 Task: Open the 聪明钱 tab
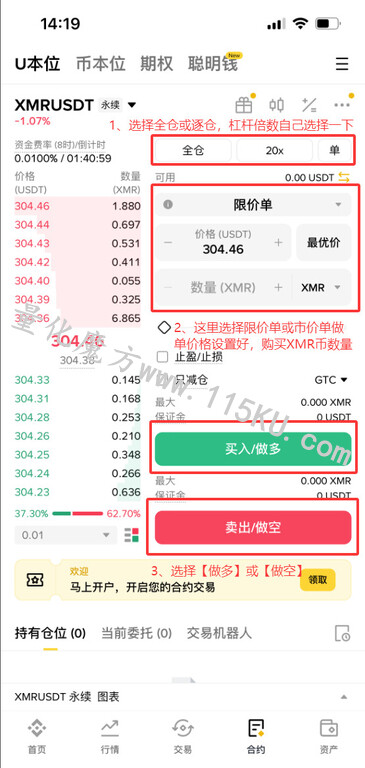(213, 64)
